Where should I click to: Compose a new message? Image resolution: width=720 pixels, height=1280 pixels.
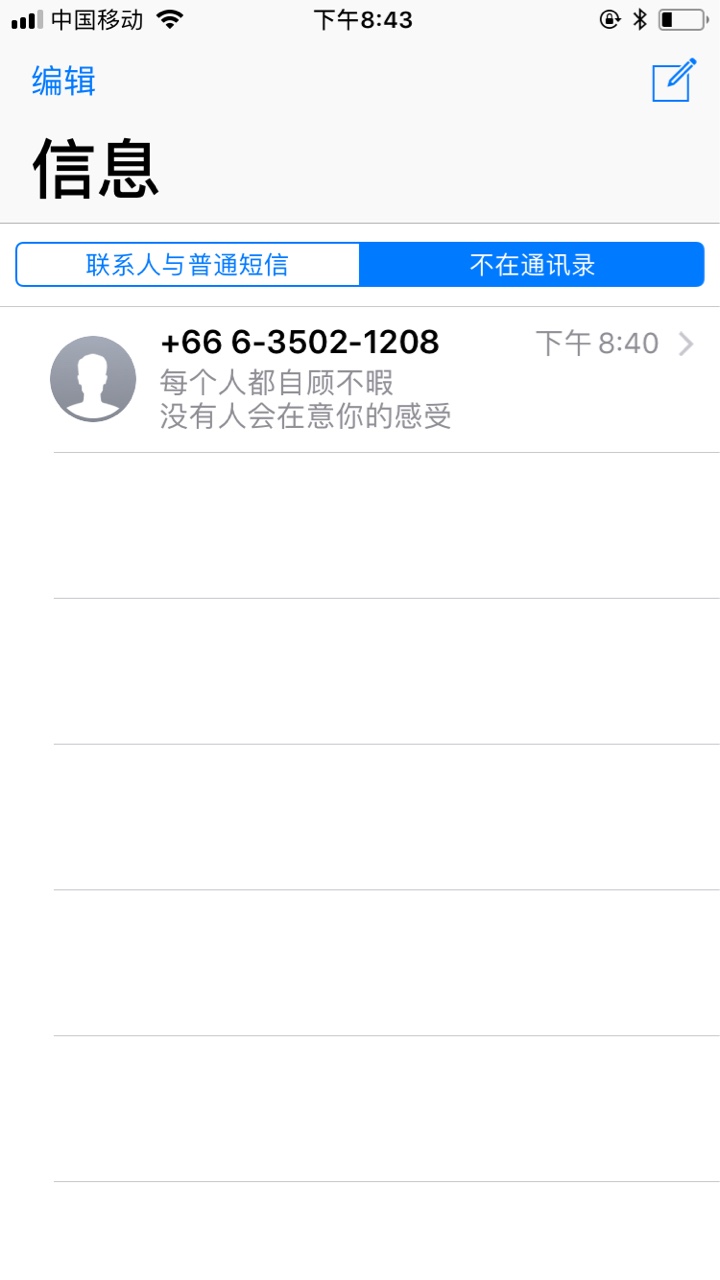click(x=673, y=81)
